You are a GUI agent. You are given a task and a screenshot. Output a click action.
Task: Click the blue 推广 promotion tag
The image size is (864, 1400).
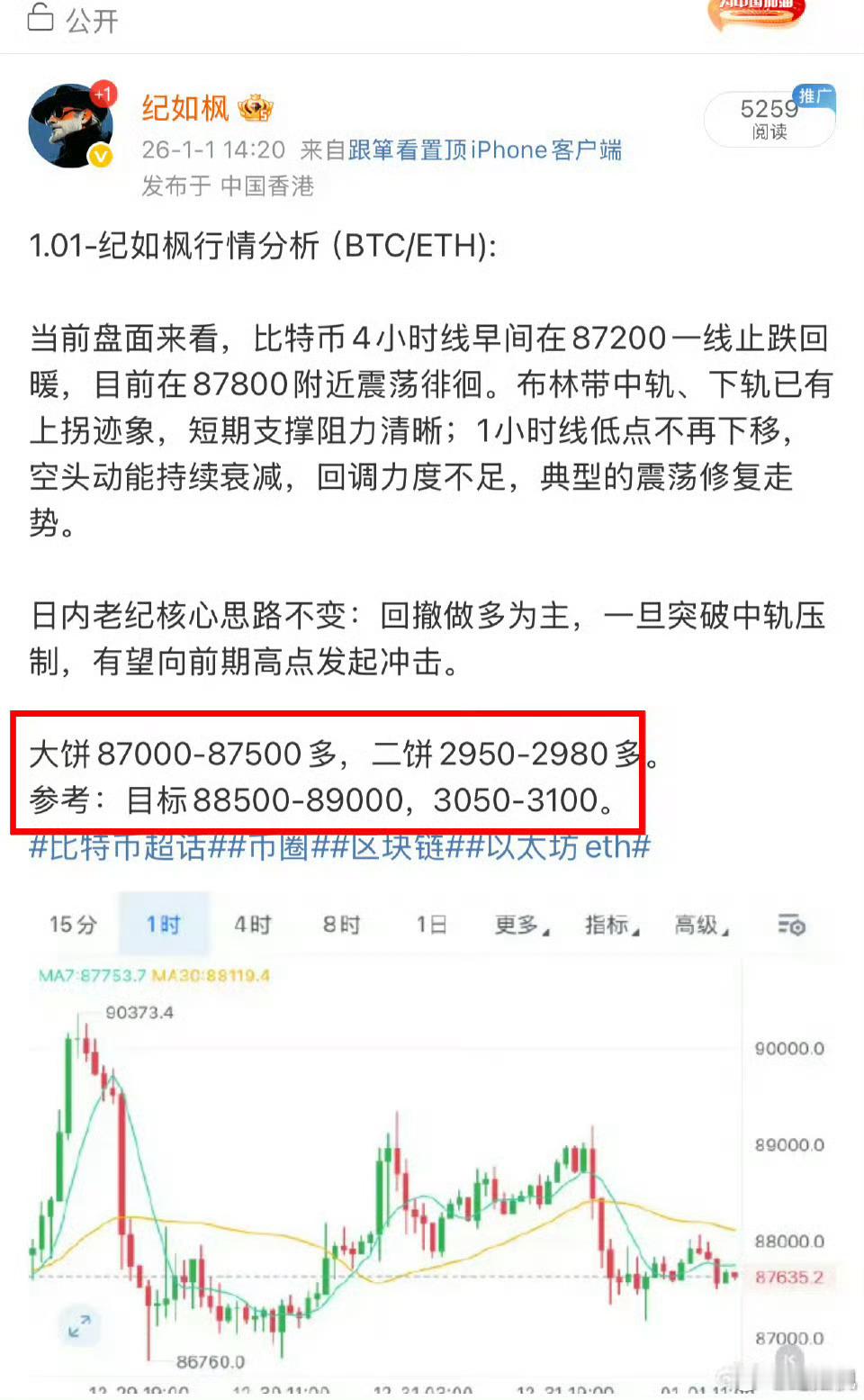[813, 96]
